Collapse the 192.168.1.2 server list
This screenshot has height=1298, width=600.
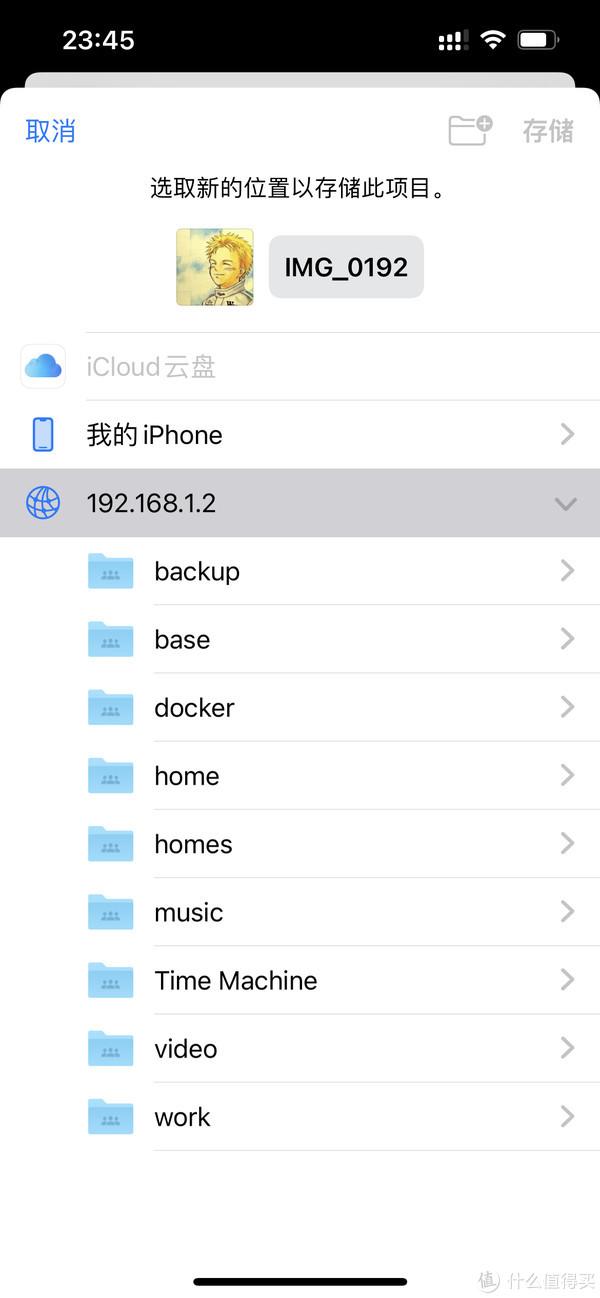[x=300, y=503]
